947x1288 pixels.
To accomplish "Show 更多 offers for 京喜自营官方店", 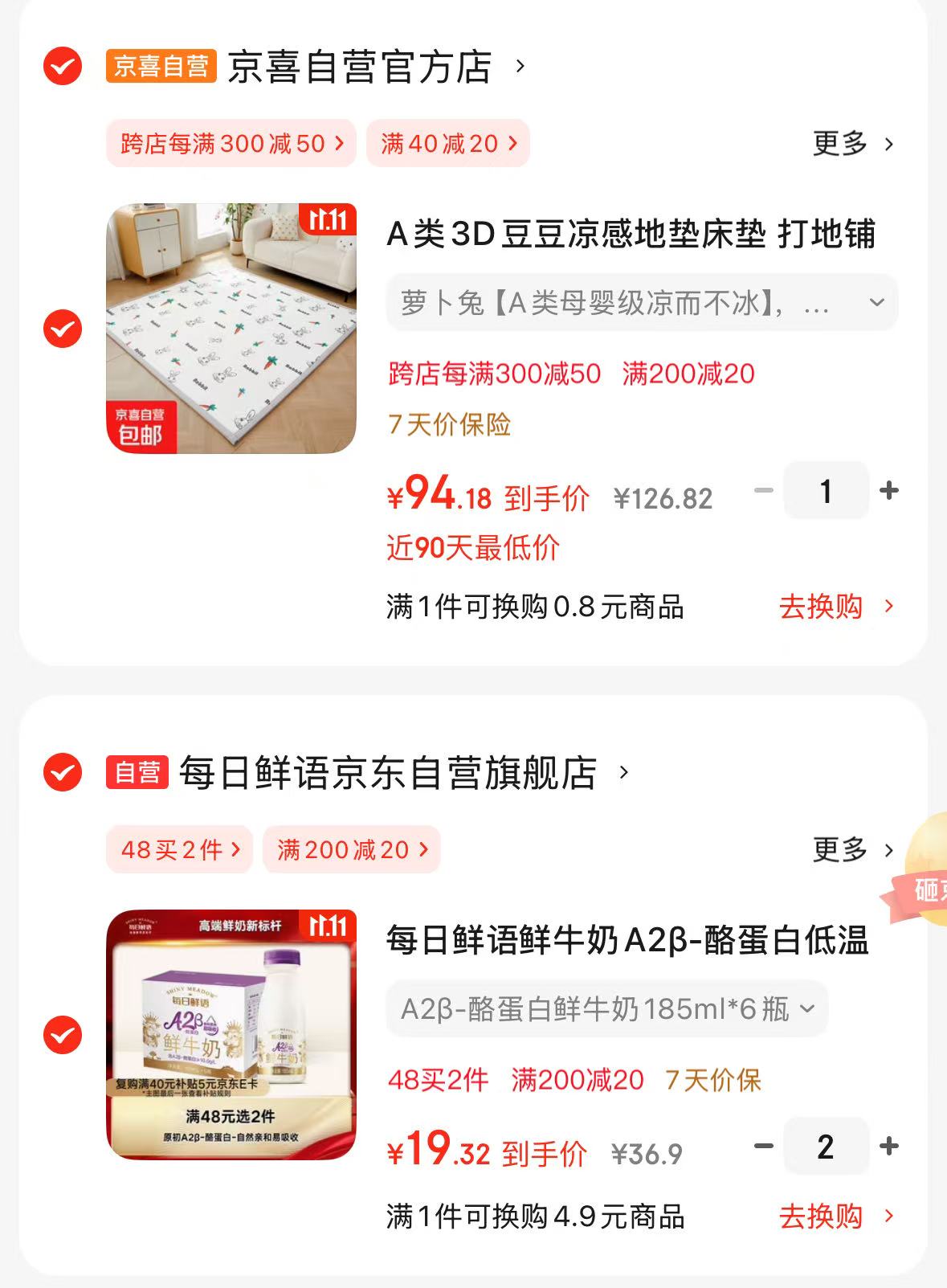I will 852,144.
